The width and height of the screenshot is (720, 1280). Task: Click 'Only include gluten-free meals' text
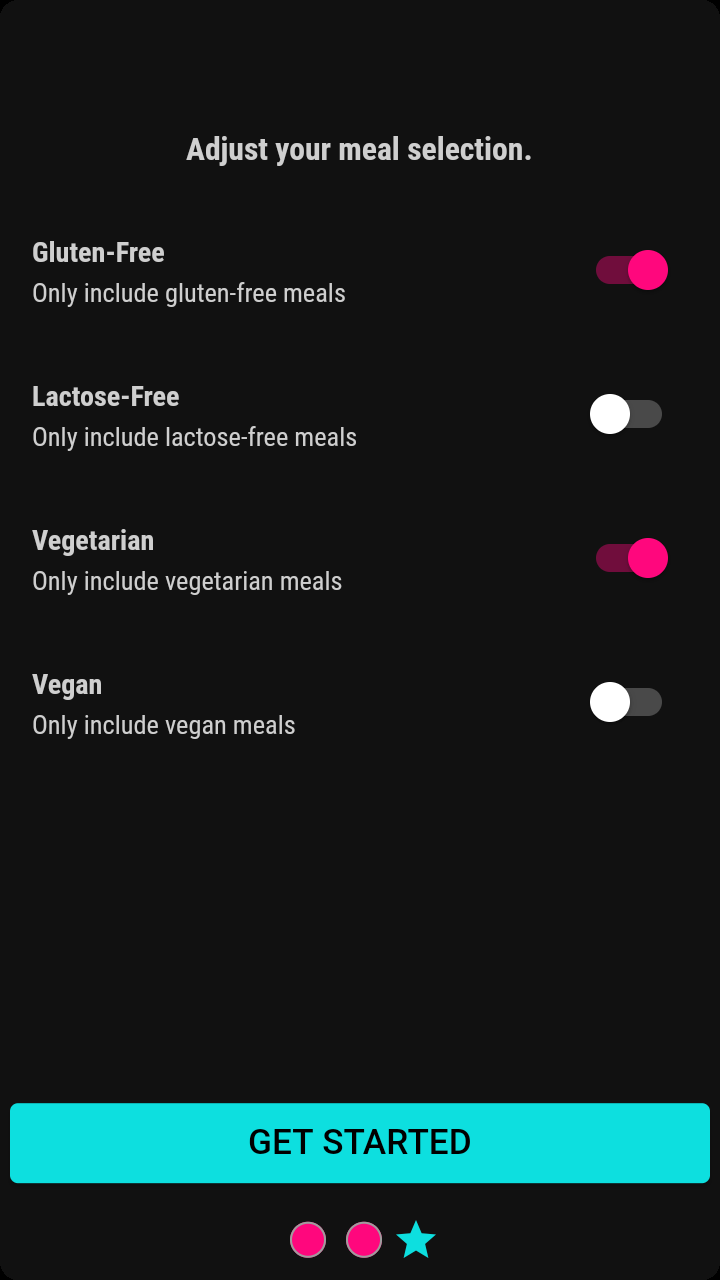189,293
